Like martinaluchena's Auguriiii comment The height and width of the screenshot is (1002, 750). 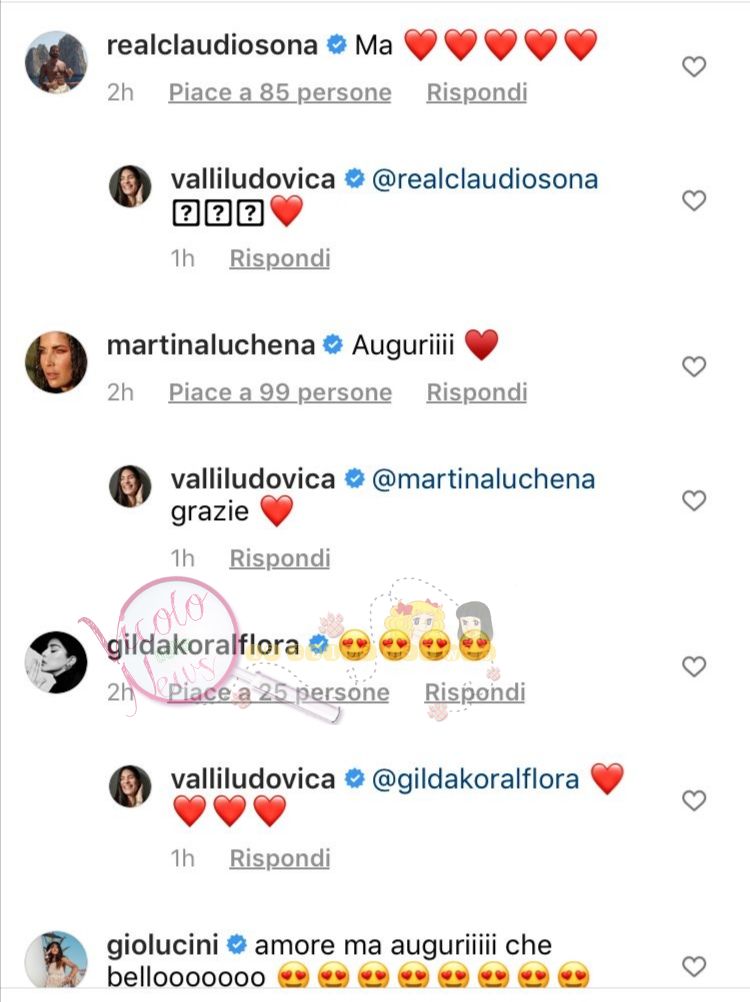693,367
